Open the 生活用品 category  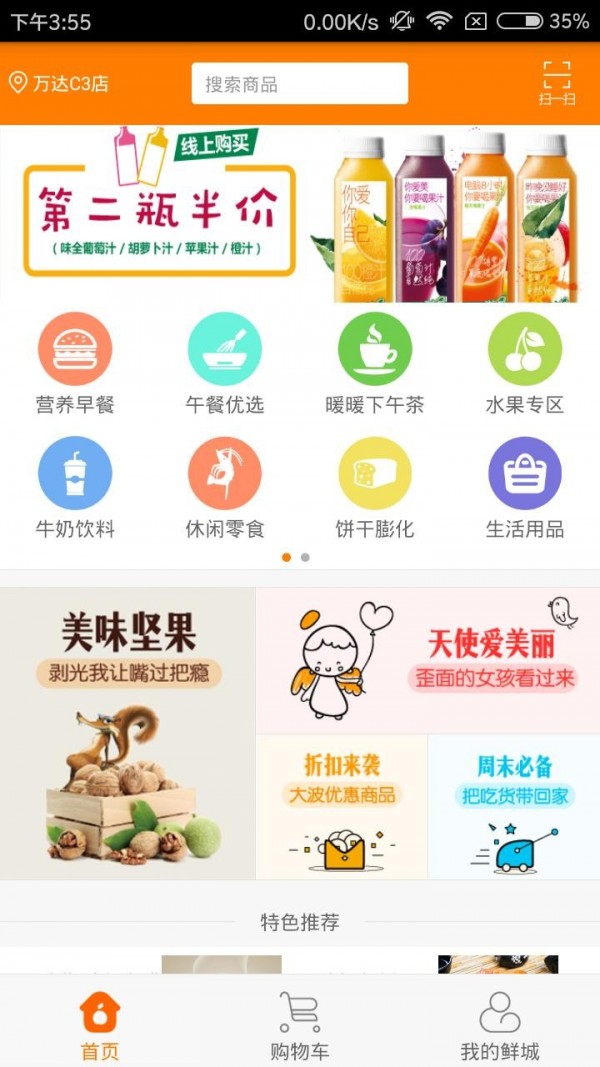(525, 487)
